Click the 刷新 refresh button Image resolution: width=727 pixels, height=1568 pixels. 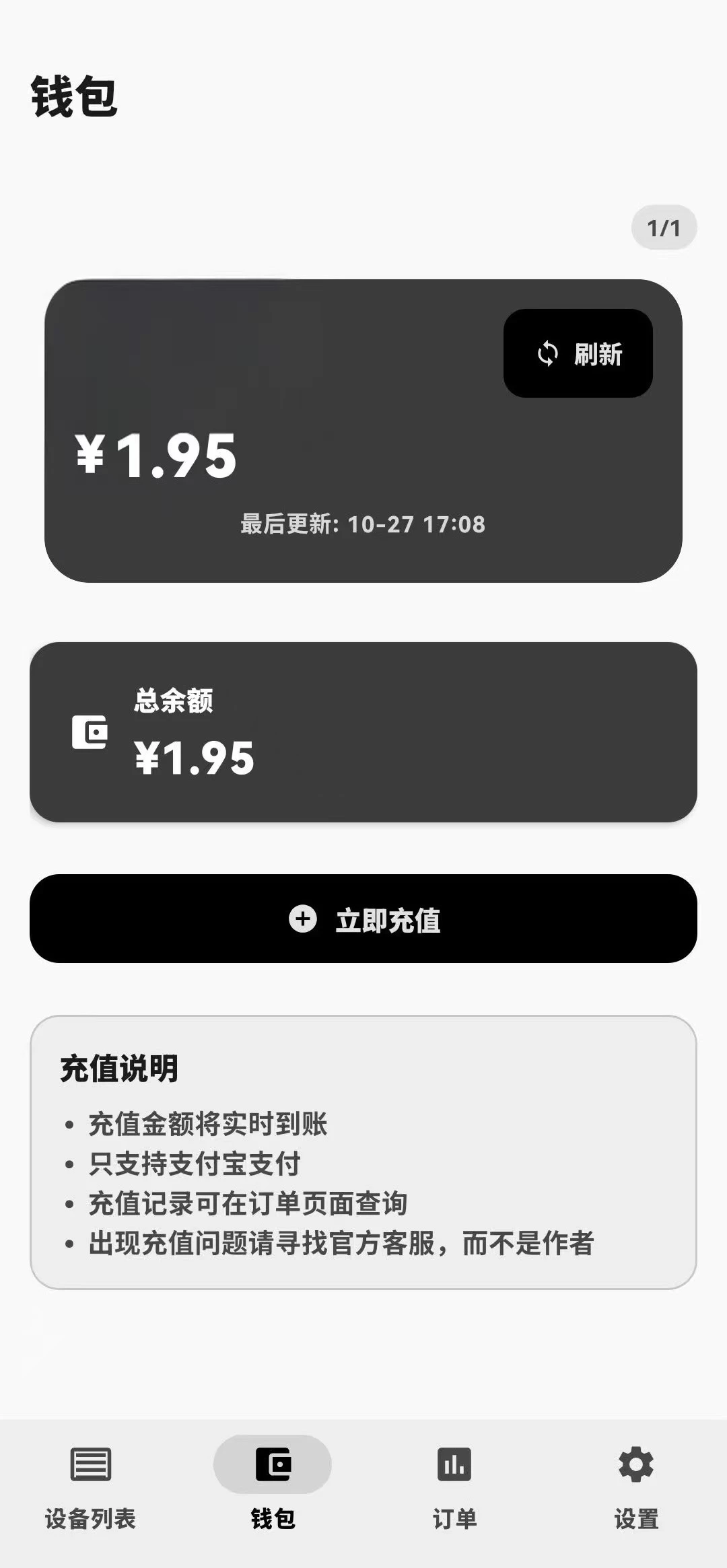coord(579,355)
